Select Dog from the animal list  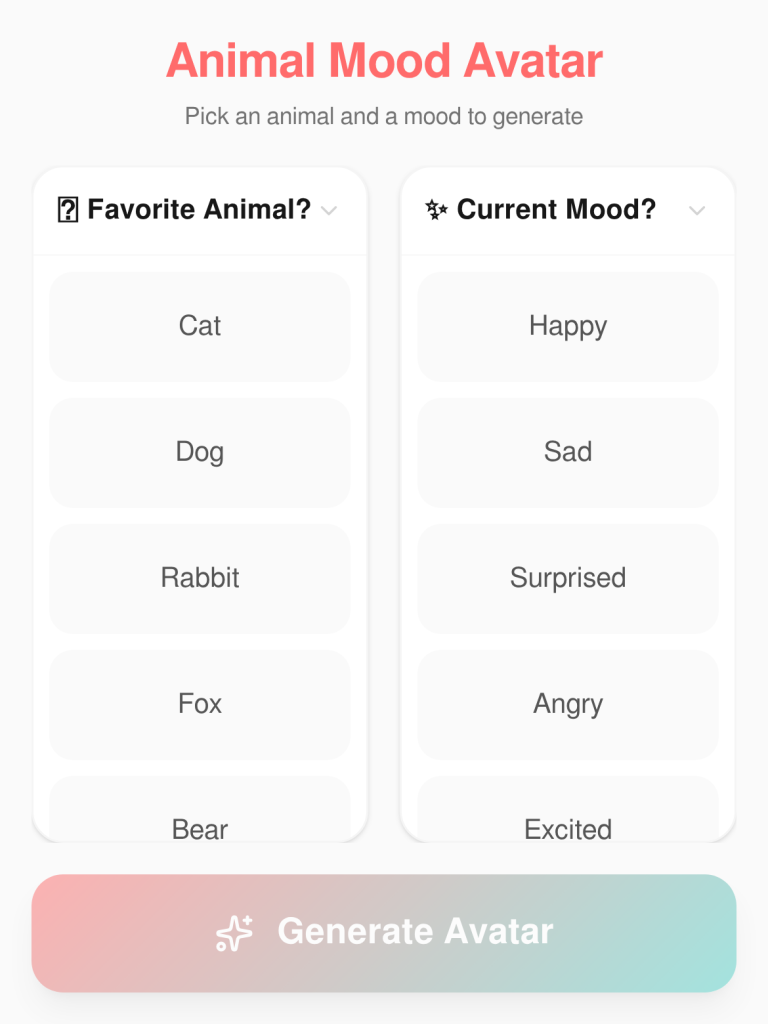[x=199, y=452]
